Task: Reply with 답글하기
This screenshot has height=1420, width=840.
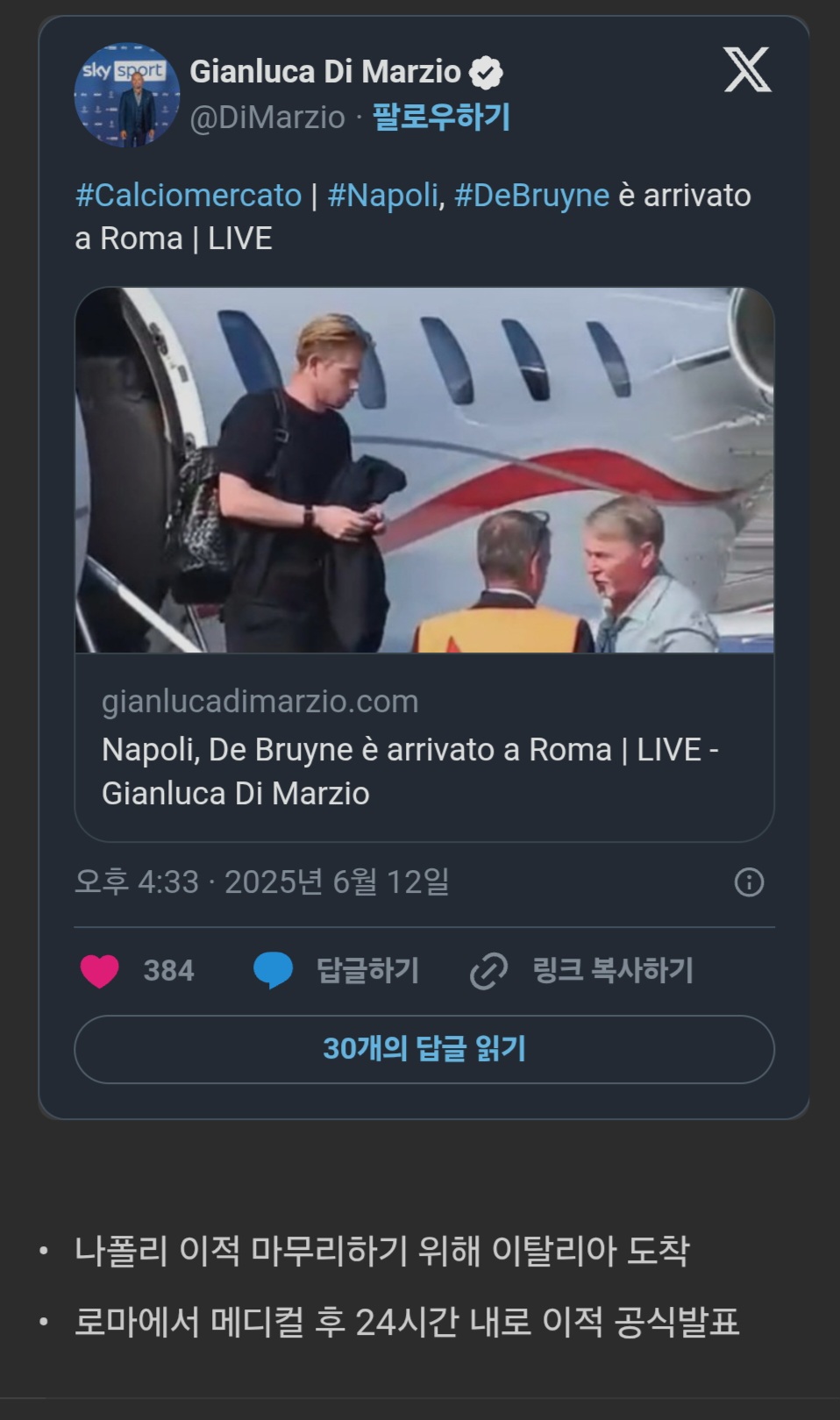Action: coord(337,970)
